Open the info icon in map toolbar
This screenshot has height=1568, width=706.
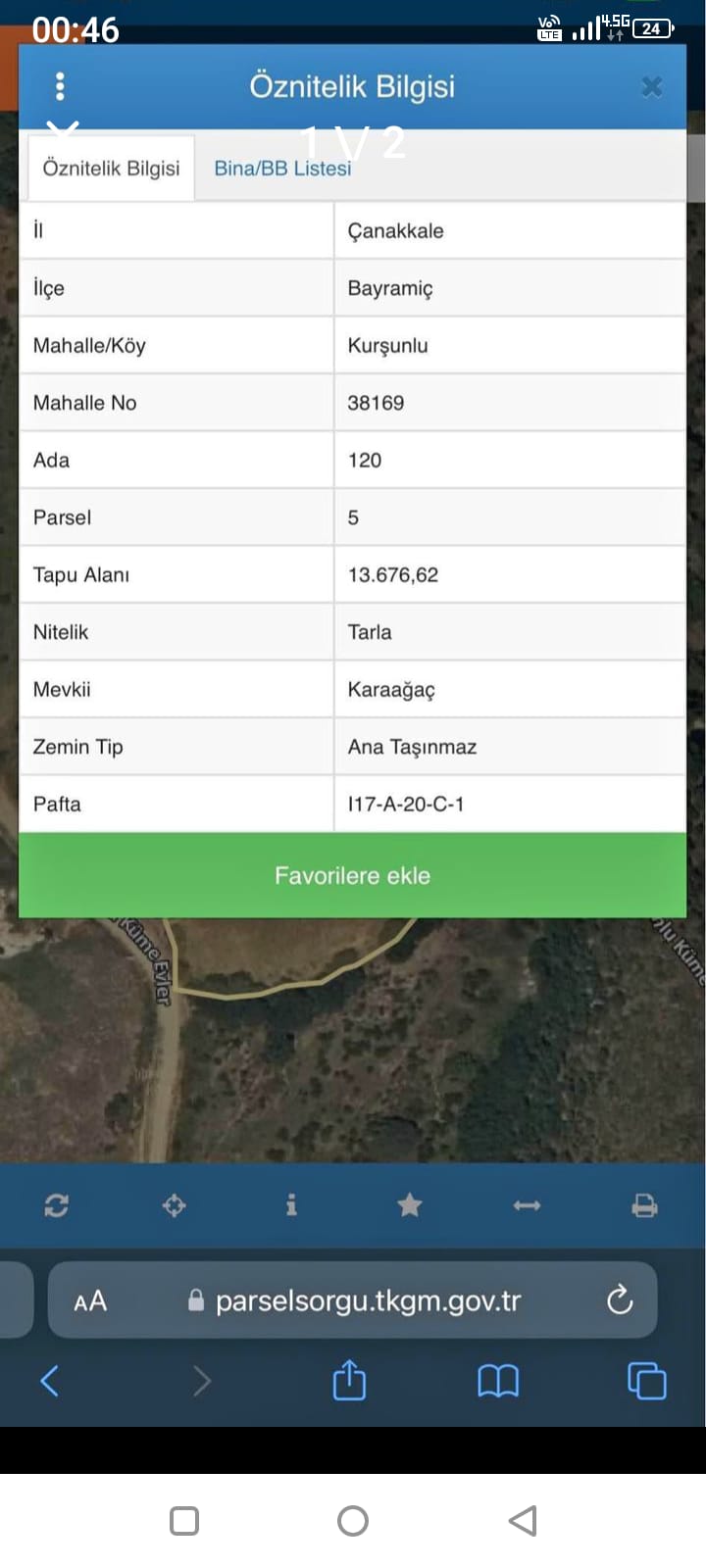(x=291, y=1205)
